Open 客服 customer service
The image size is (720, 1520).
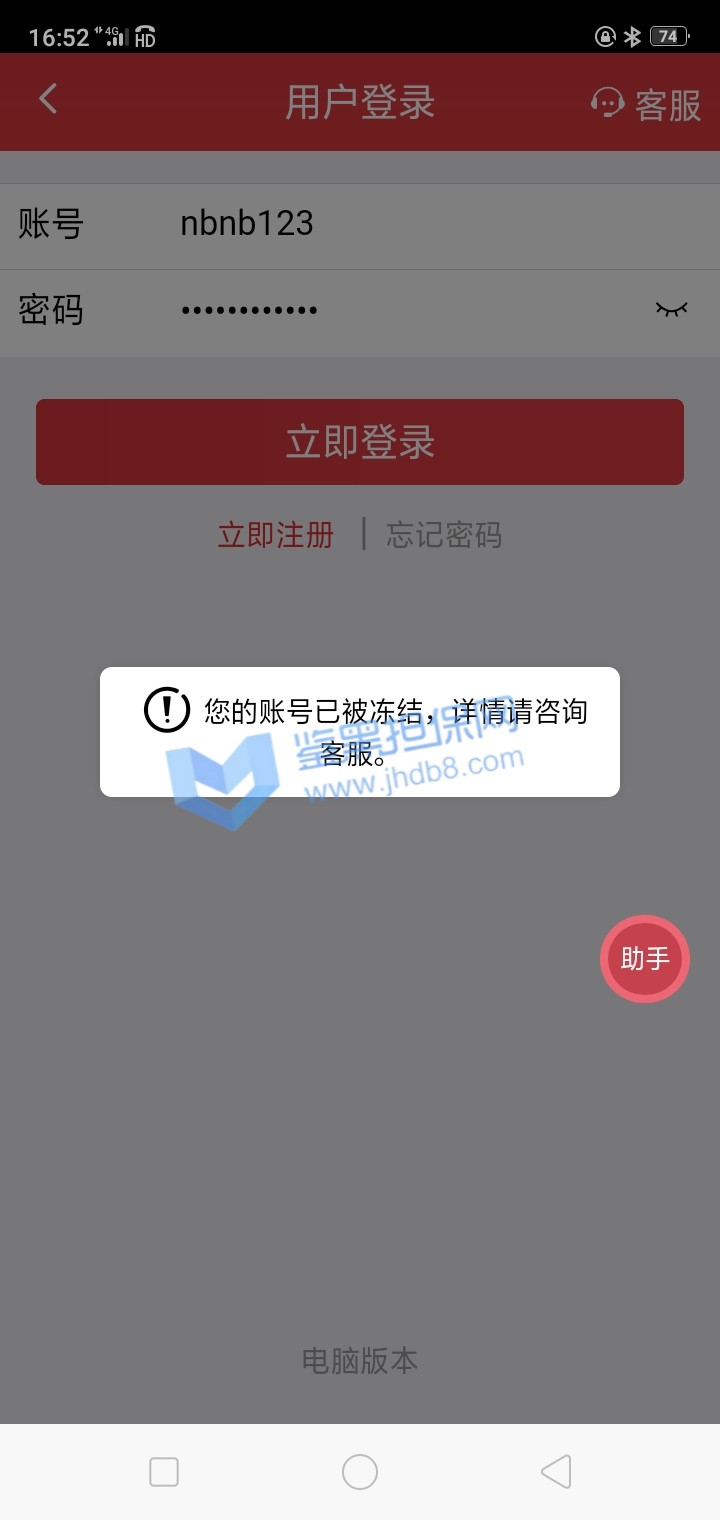[647, 103]
